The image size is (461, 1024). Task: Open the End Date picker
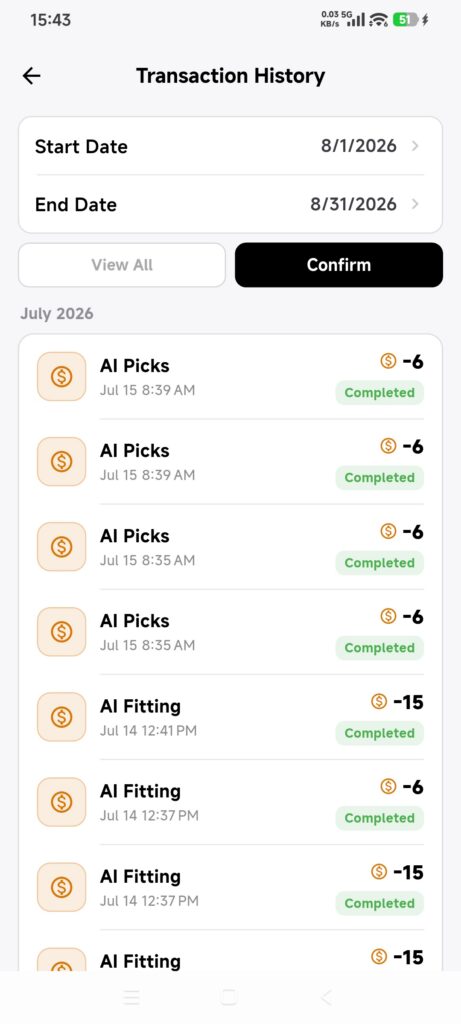tap(230, 204)
